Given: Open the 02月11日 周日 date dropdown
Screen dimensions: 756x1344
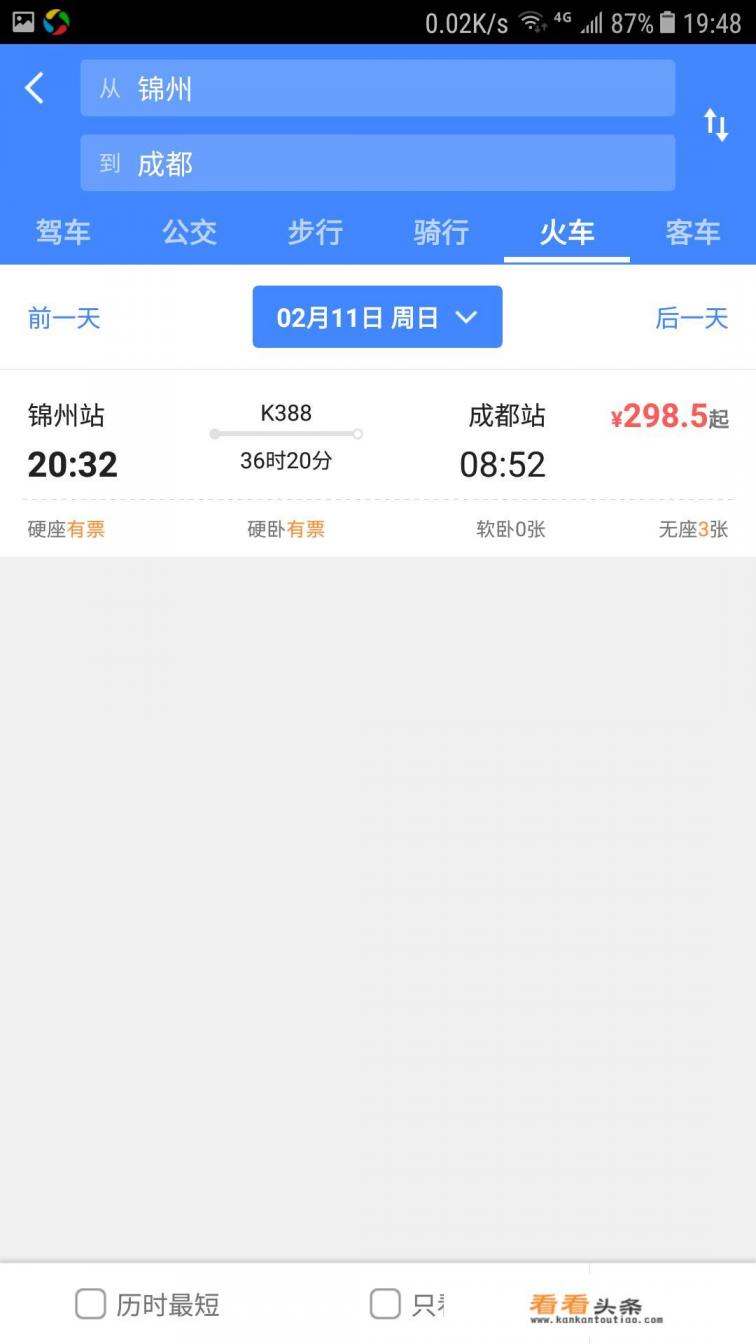Looking at the screenshot, I should (377, 317).
